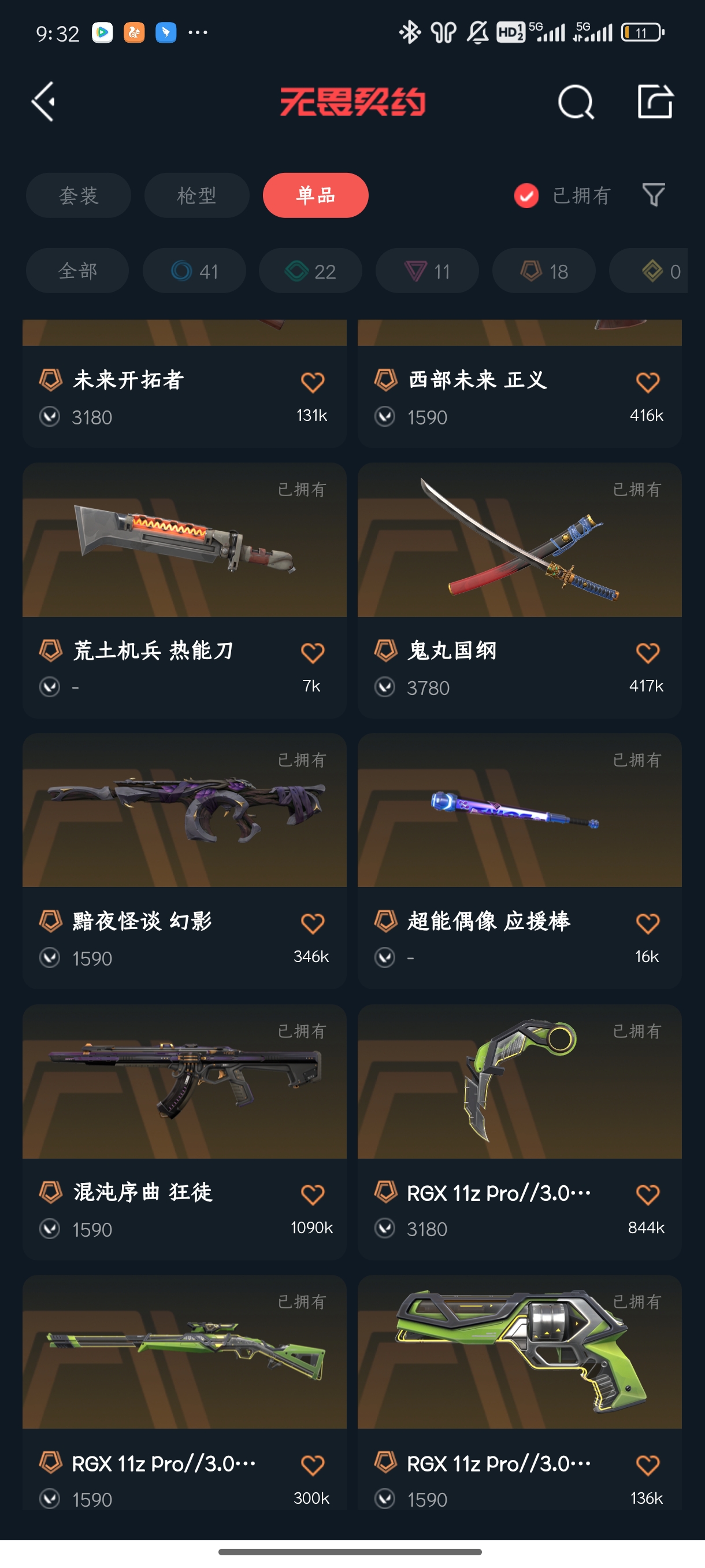This screenshot has width=705, height=1568.
Task: Share this page via share icon
Action: coord(655,102)
